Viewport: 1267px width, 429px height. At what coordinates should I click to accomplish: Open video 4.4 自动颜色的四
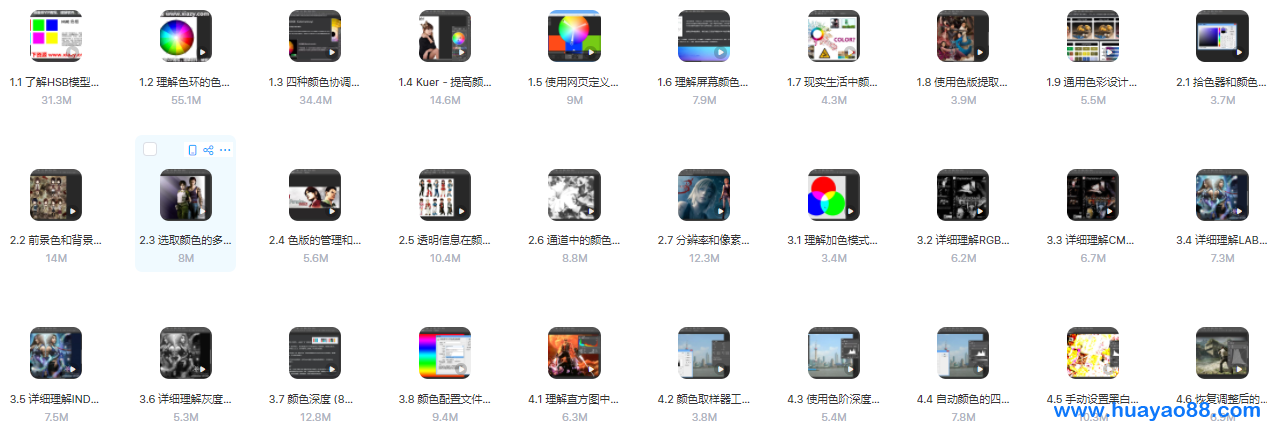click(x=962, y=353)
